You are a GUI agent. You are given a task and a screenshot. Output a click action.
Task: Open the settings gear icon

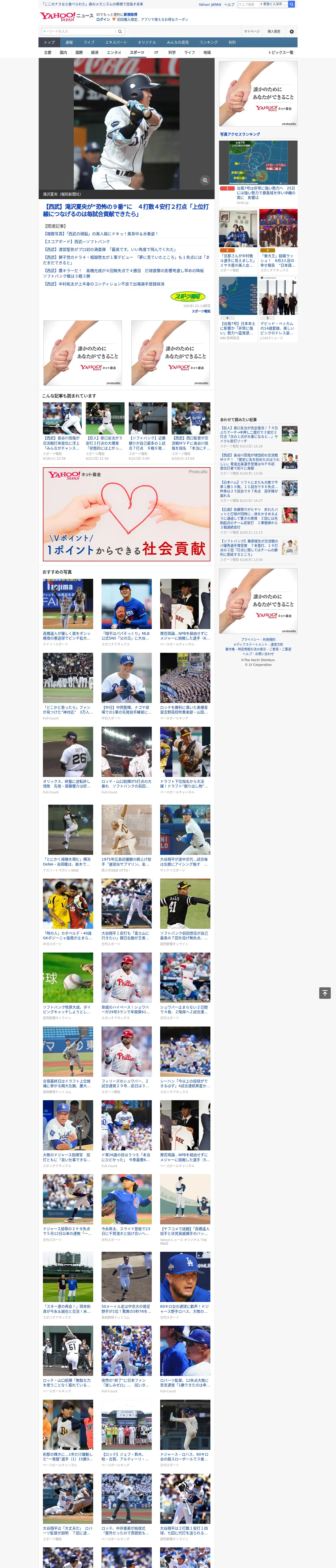292,32
